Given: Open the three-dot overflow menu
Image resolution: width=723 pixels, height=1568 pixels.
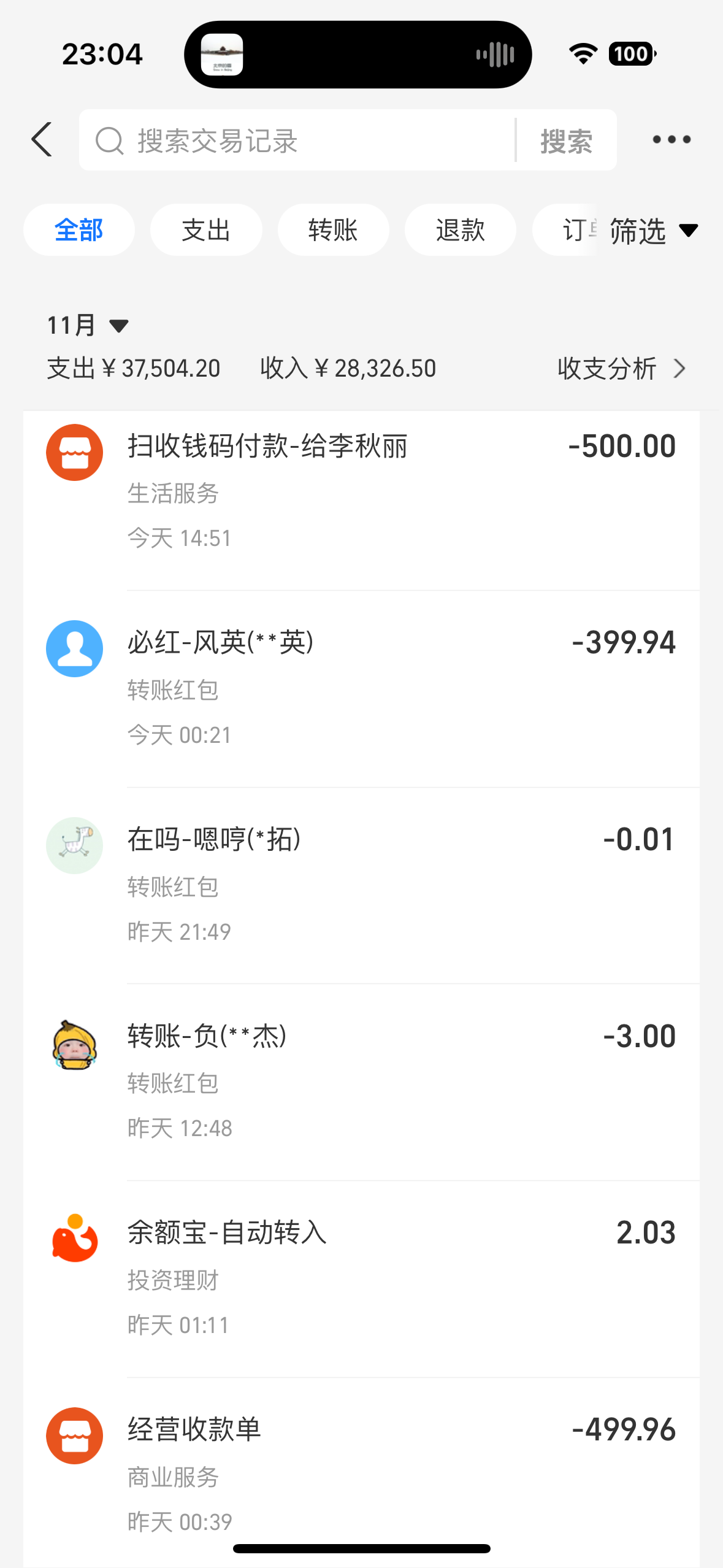Looking at the screenshot, I should tap(671, 140).
